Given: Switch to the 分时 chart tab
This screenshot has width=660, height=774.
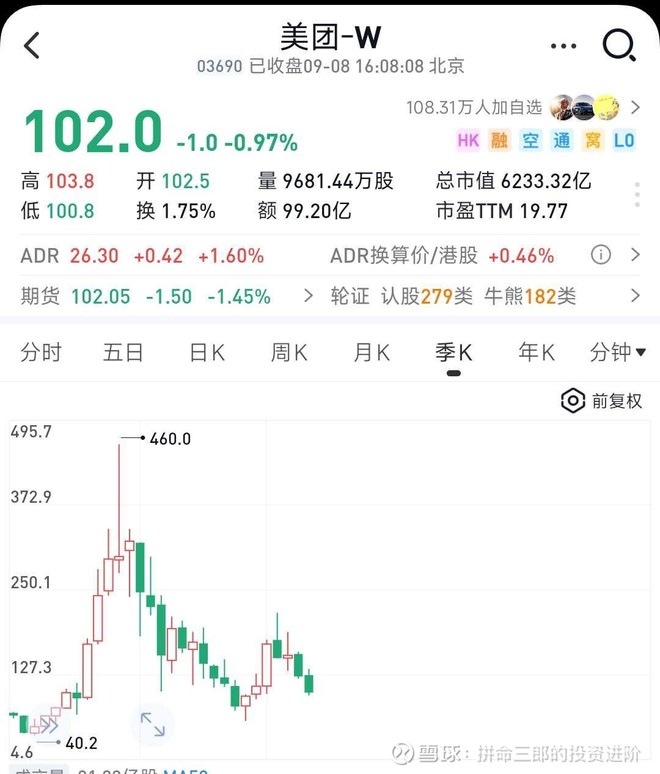Looking at the screenshot, I should (41, 352).
